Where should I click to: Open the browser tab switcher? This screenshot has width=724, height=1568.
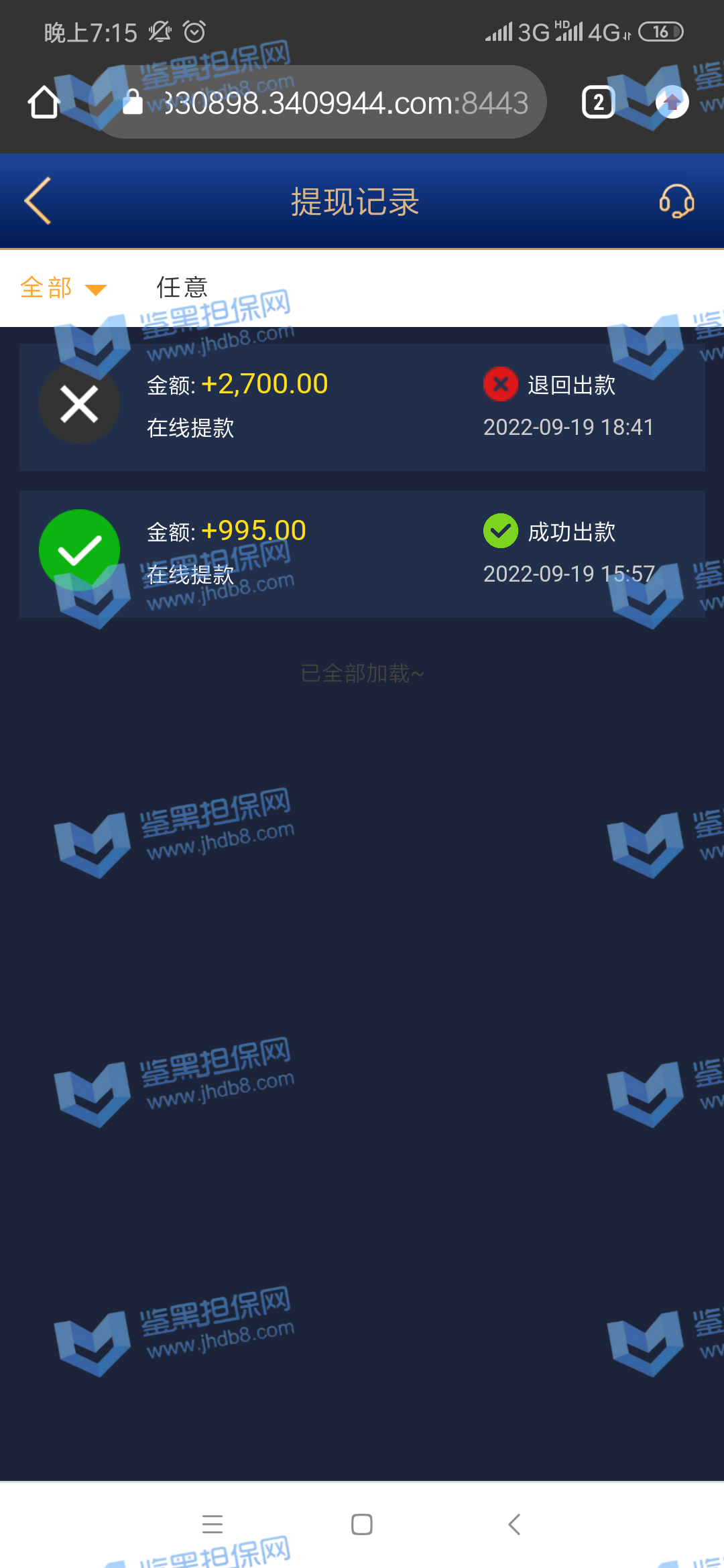click(598, 103)
